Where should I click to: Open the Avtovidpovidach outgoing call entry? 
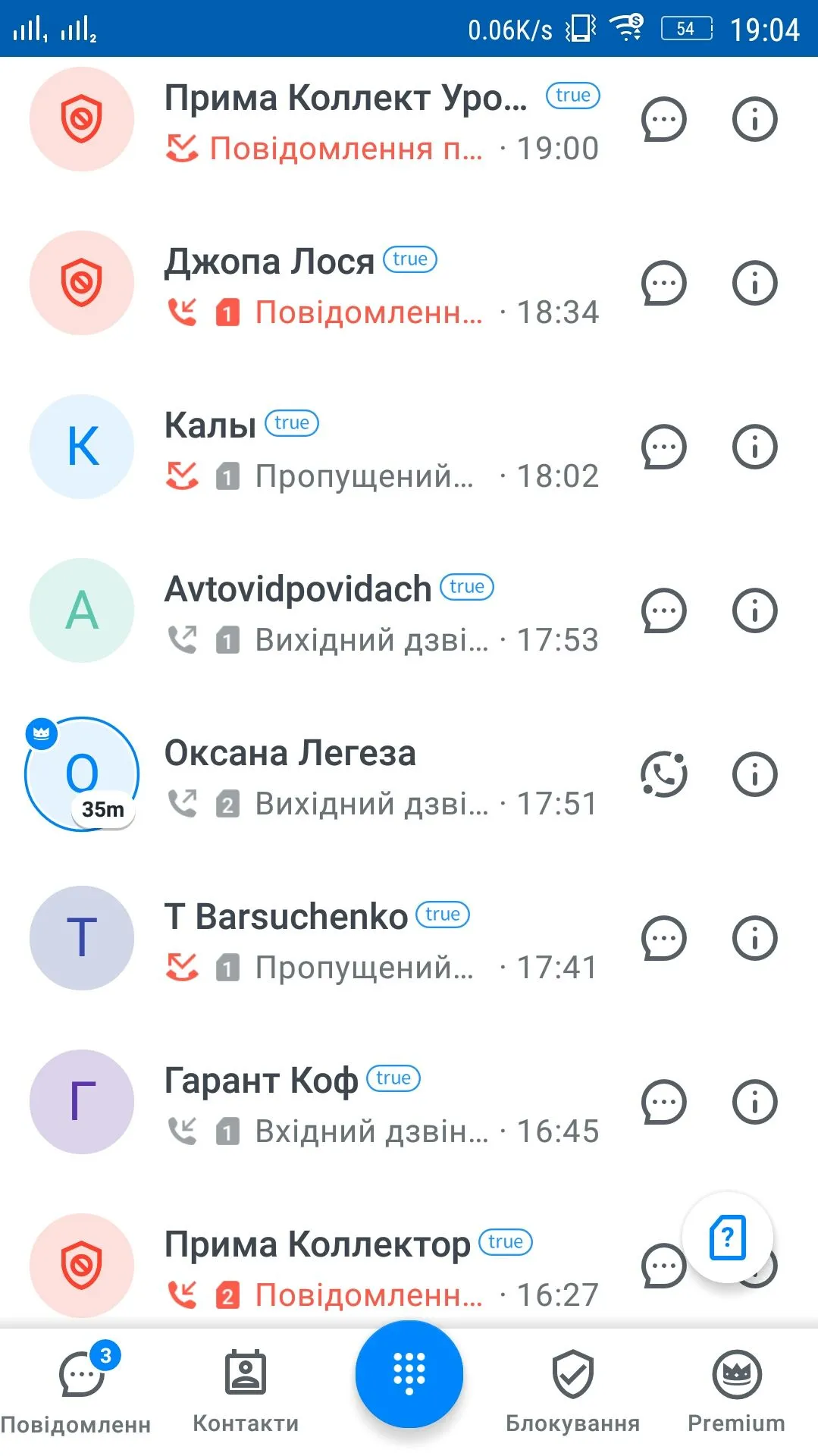(x=379, y=611)
